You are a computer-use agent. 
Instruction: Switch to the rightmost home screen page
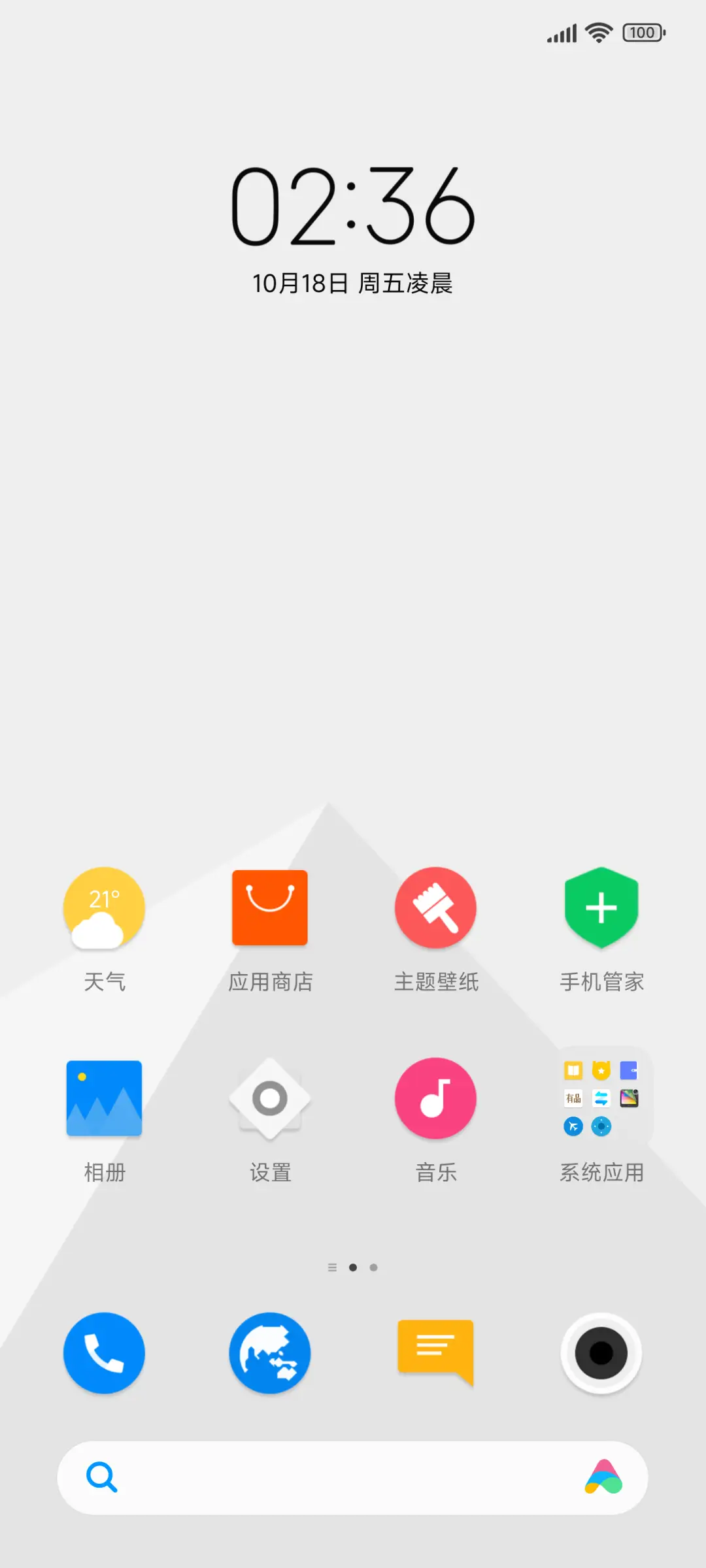[374, 1267]
